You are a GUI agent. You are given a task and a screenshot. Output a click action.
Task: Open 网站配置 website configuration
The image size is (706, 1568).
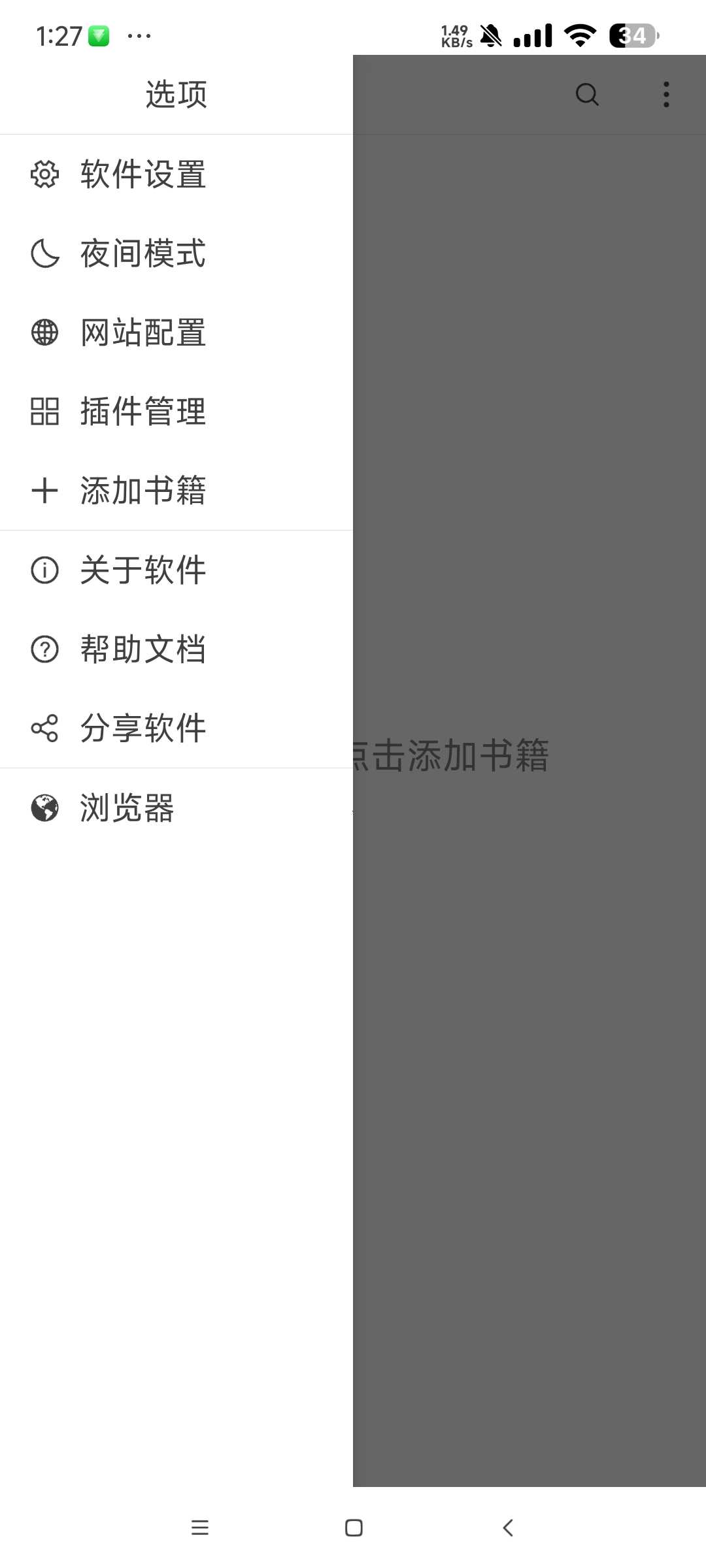pyautogui.click(x=176, y=333)
